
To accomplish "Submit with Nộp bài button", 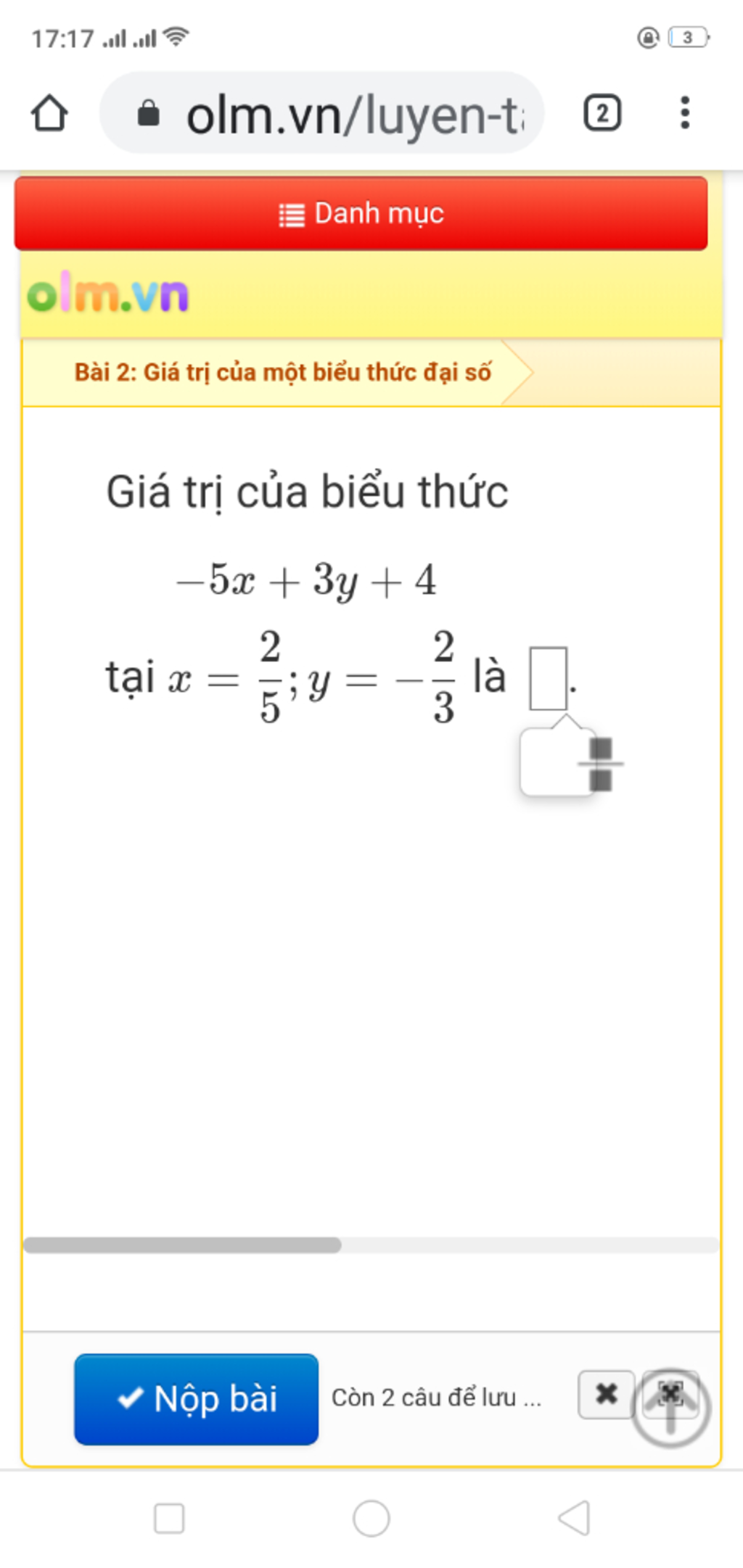I will coord(196,1398).
